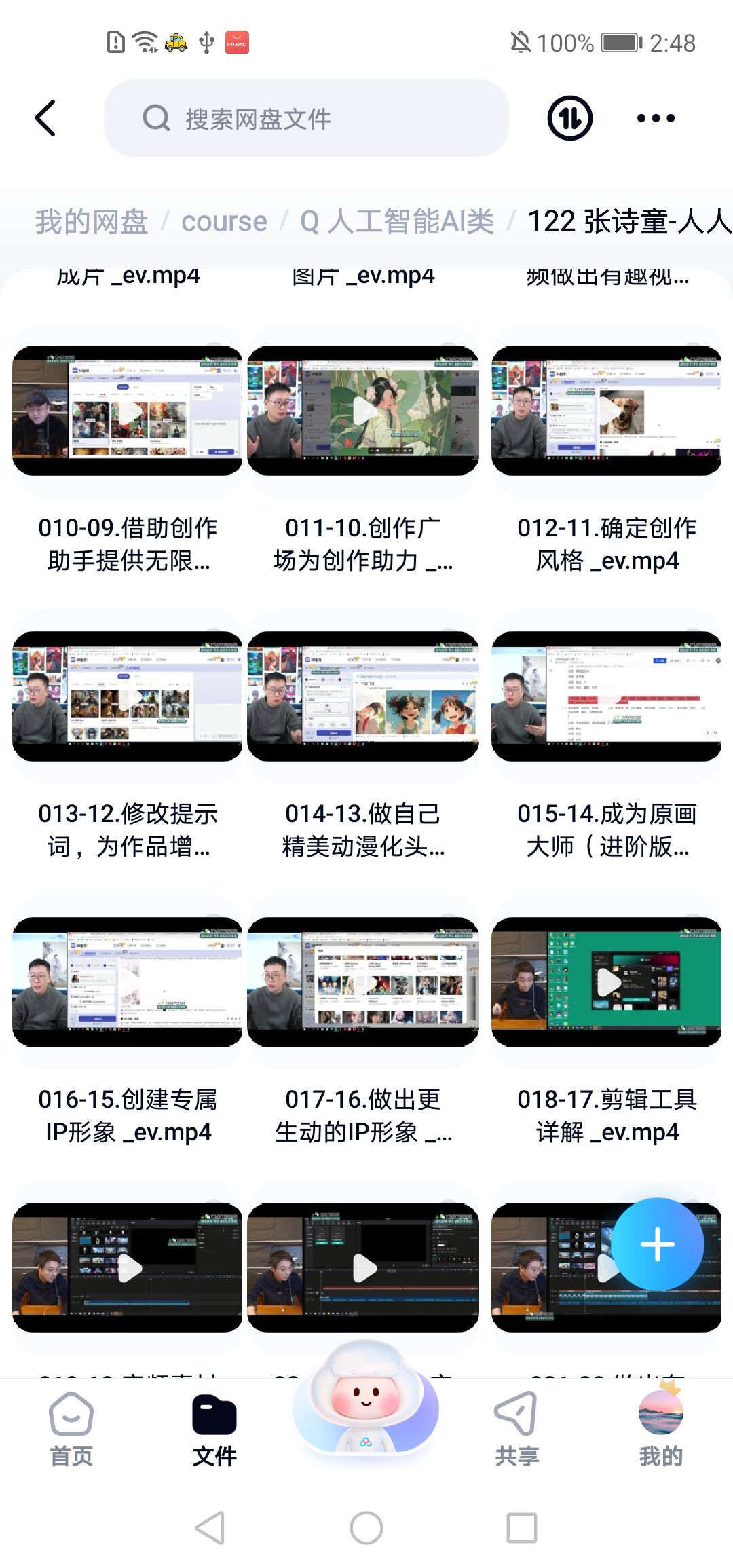The image size is (733, 1568).
Task: Open Q 人工智能AI类 breadcrumb folder
Action: coord(397,221)
